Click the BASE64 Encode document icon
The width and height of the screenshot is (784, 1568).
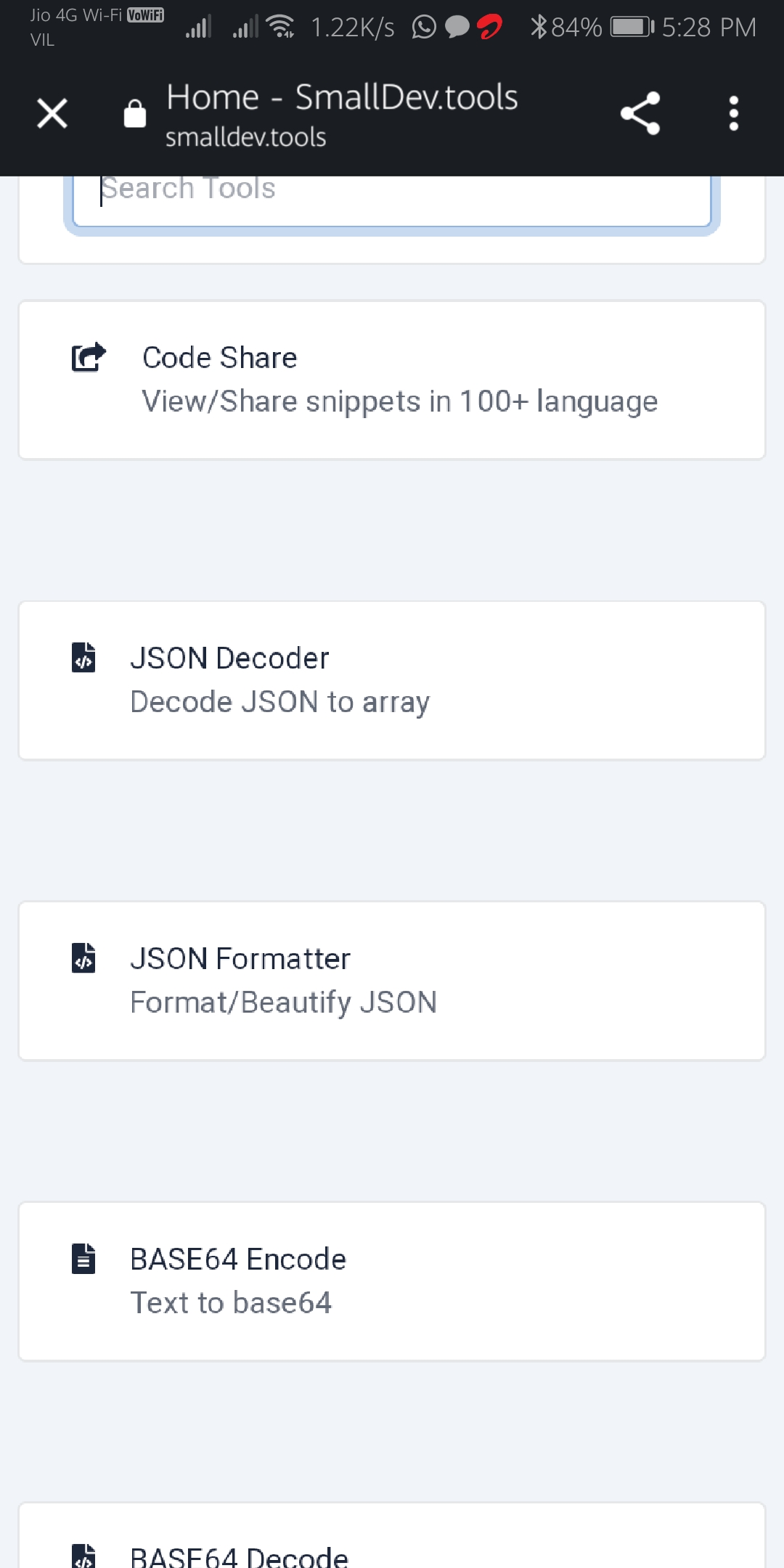coord(83,1259)
